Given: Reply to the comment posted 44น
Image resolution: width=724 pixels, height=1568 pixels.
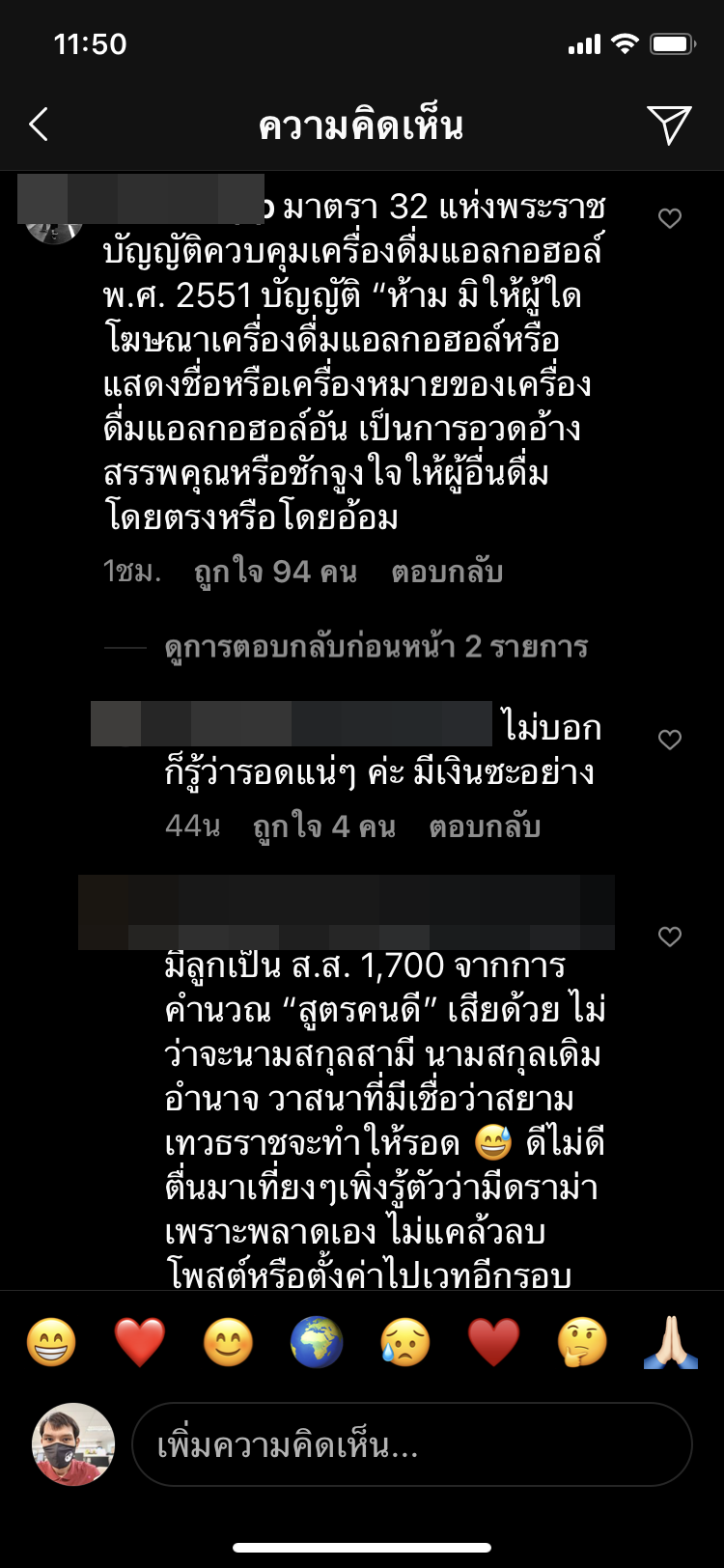Looking at the screenshot, I should coord(485,827).
